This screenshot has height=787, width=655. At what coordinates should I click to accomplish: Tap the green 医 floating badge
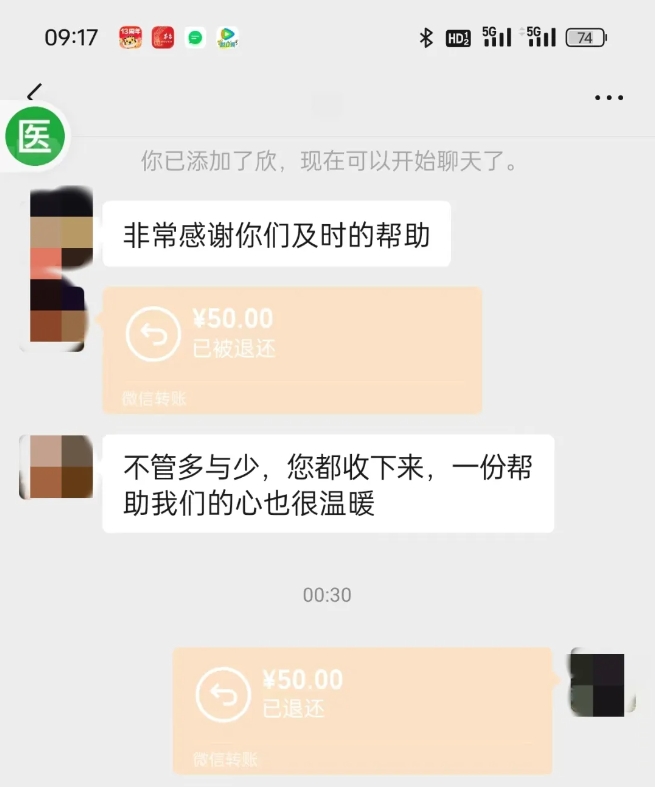[x=35, y=136]
